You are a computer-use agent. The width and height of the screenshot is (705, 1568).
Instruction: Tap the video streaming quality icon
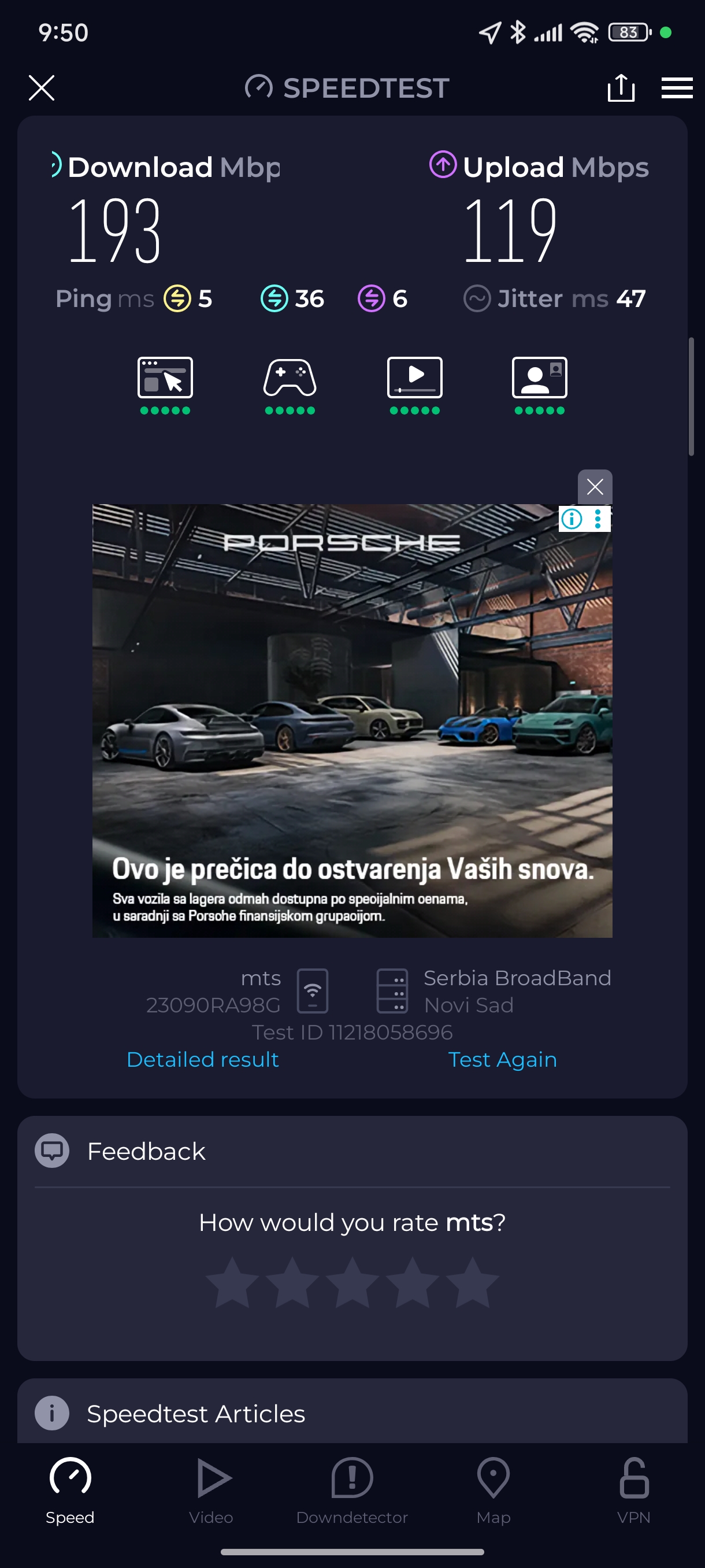415,378
